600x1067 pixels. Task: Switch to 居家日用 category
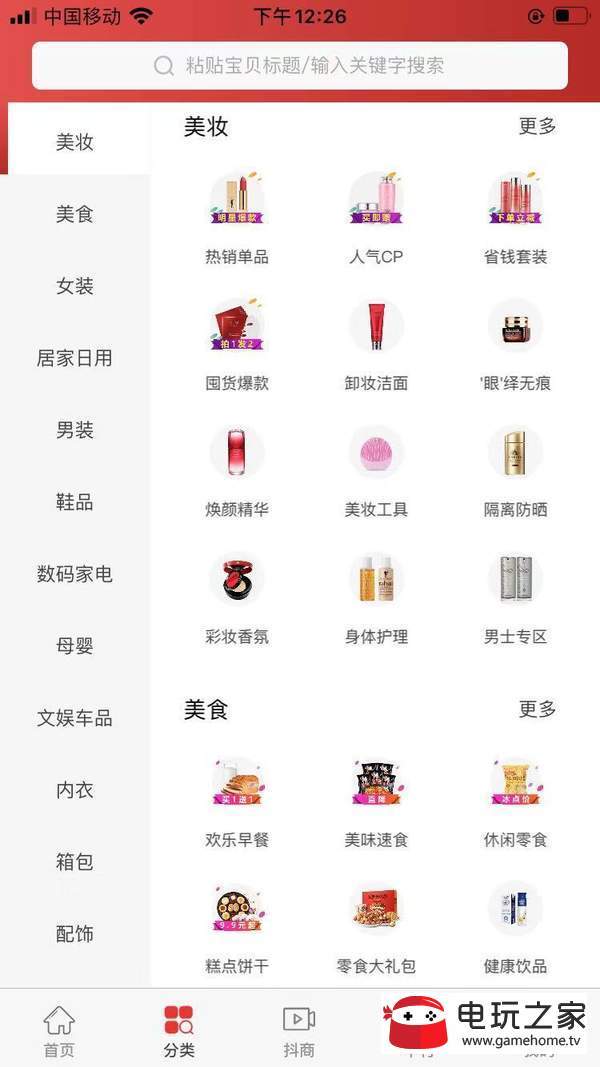click(75, 358)
